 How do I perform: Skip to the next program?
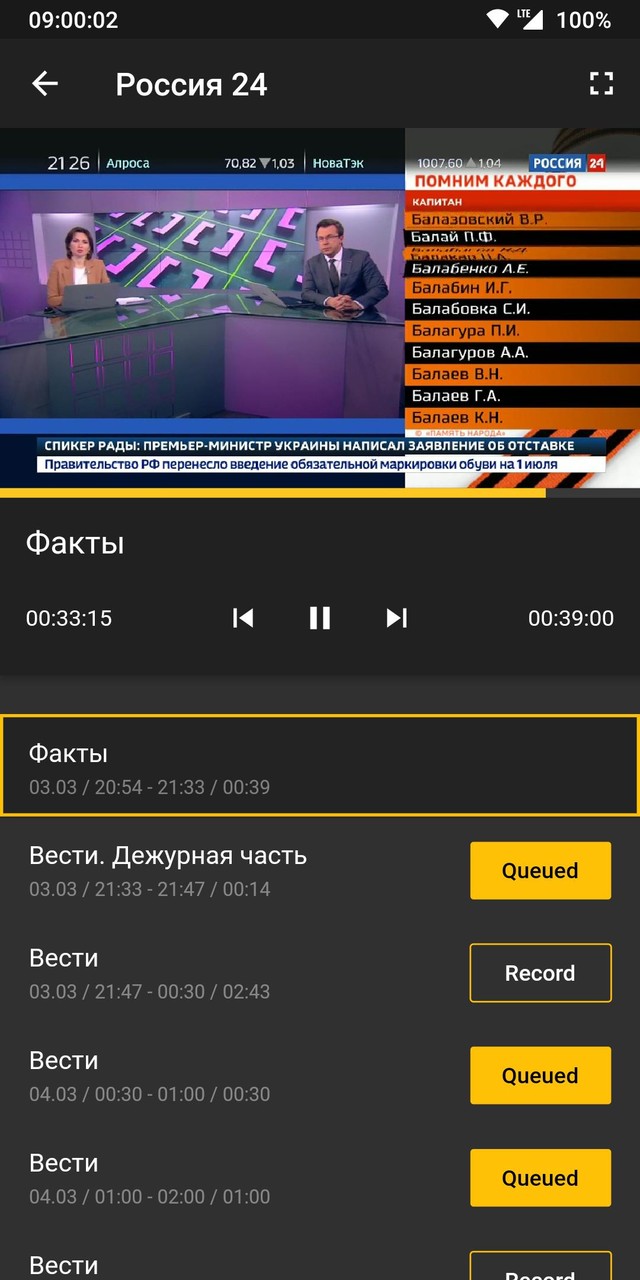397,618
